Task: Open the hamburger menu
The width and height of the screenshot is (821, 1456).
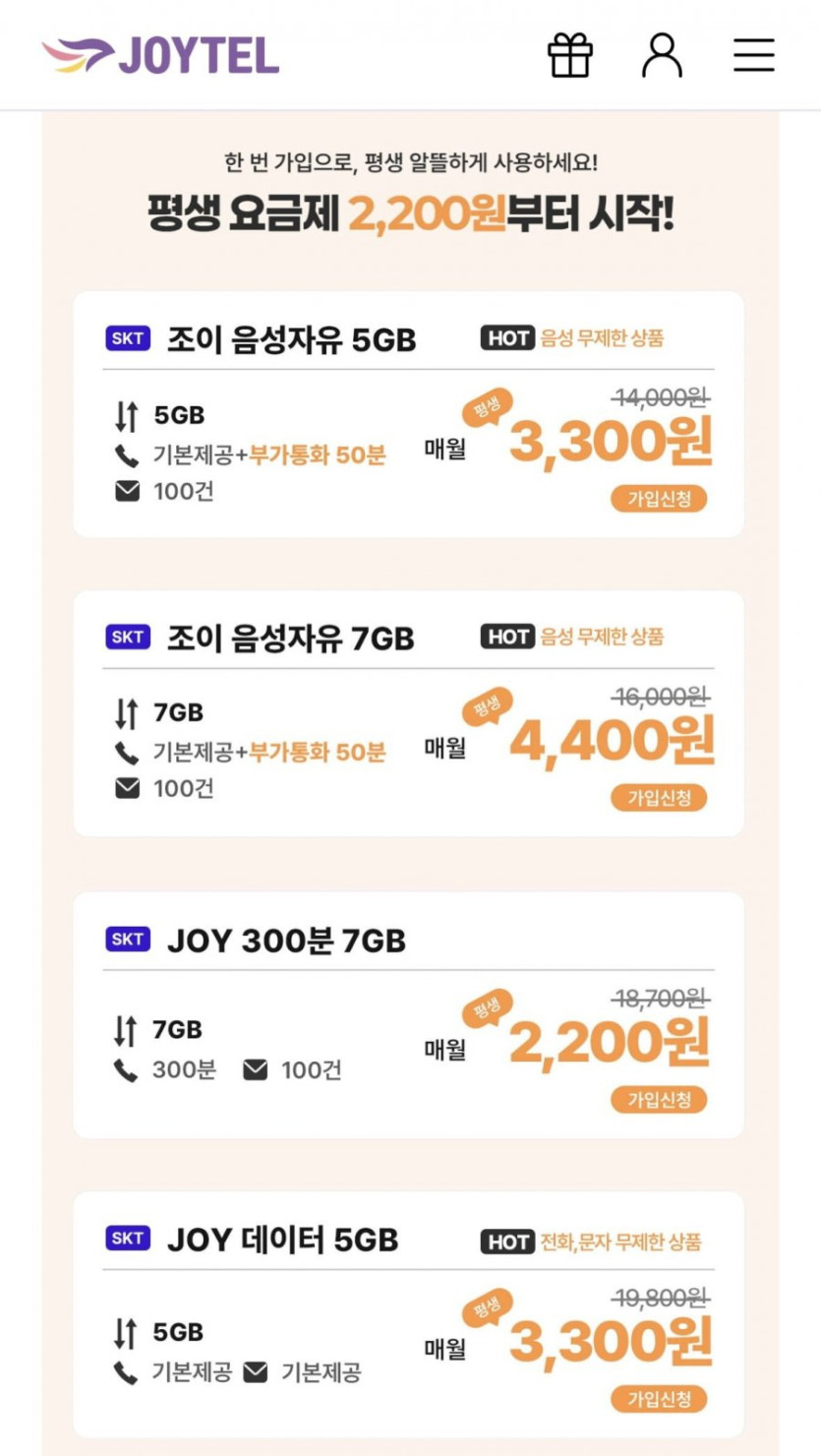Action: [753, 55]
